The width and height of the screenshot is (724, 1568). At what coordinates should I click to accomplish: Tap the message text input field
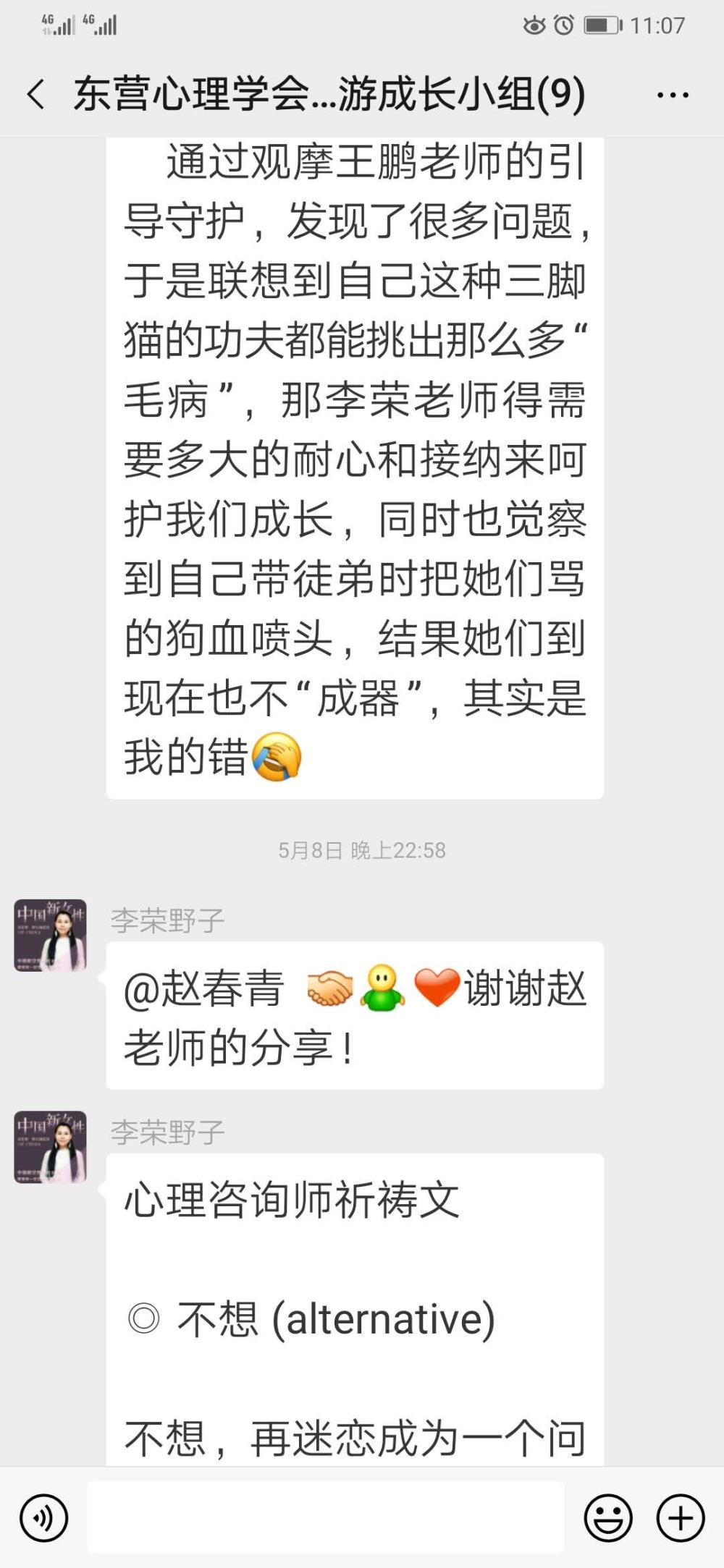click(326, 1517)
